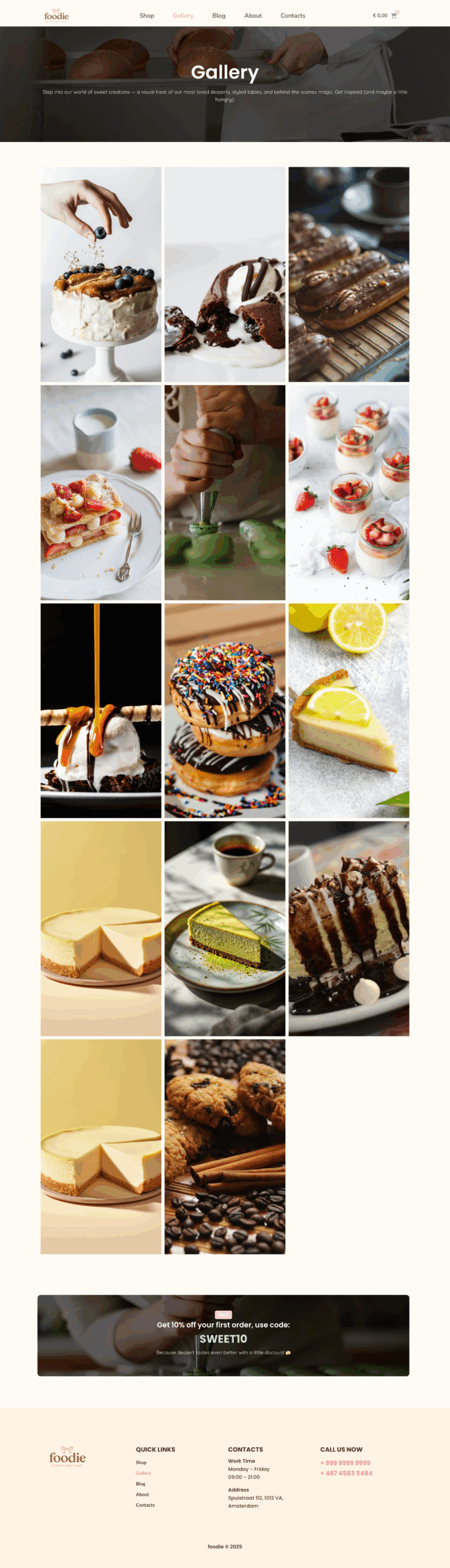Open the Blog link in the footer
Screen dimensions: 450x1568
coord(141,1484)
